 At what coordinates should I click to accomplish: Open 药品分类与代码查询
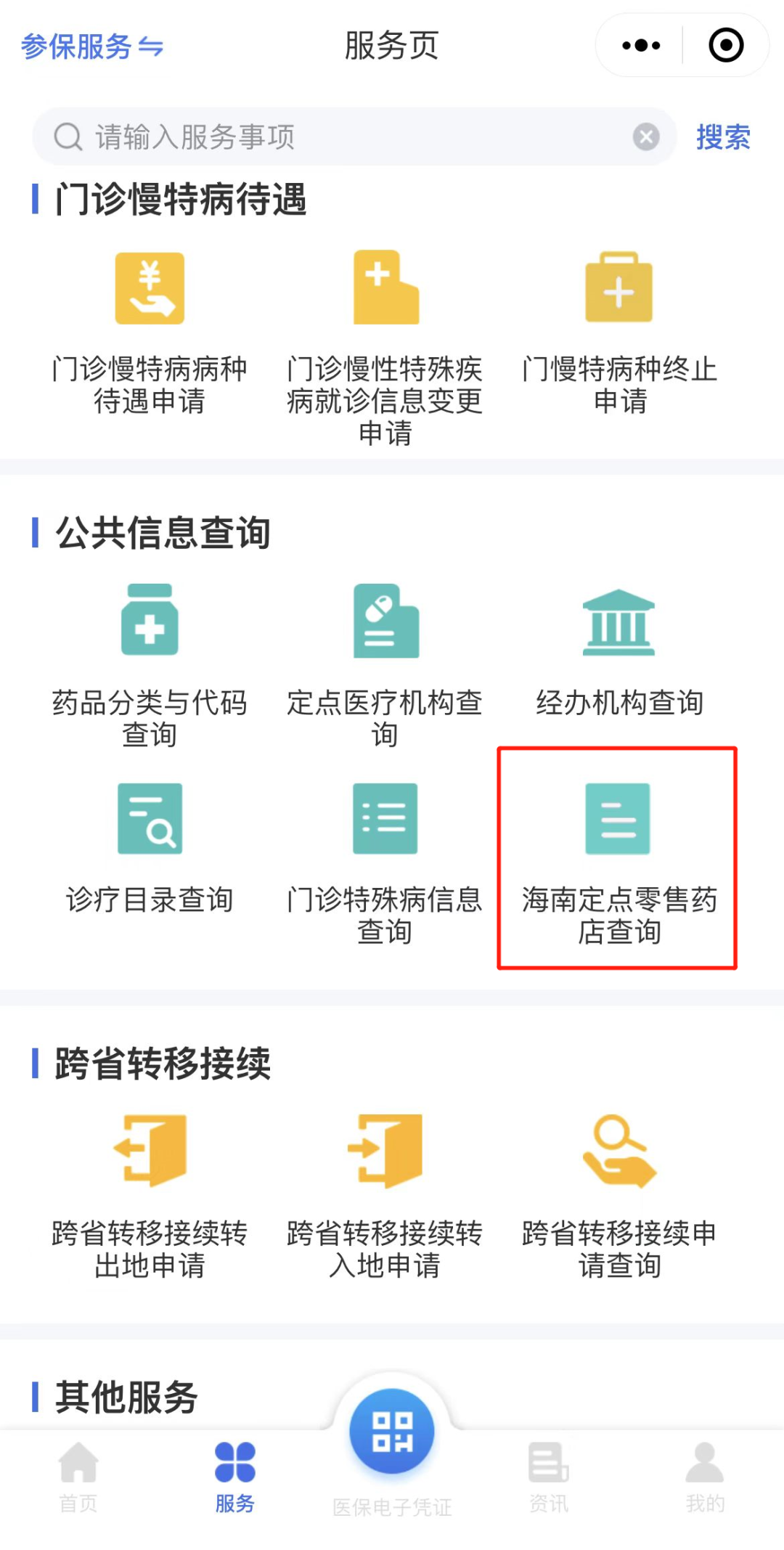point(150,666)
